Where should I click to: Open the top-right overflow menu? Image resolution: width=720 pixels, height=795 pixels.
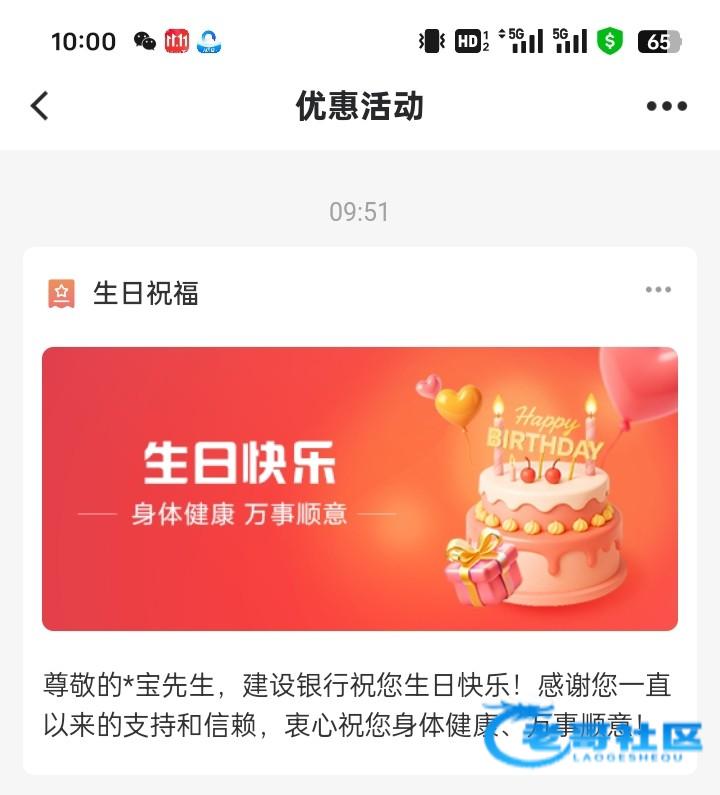(666, 106)
